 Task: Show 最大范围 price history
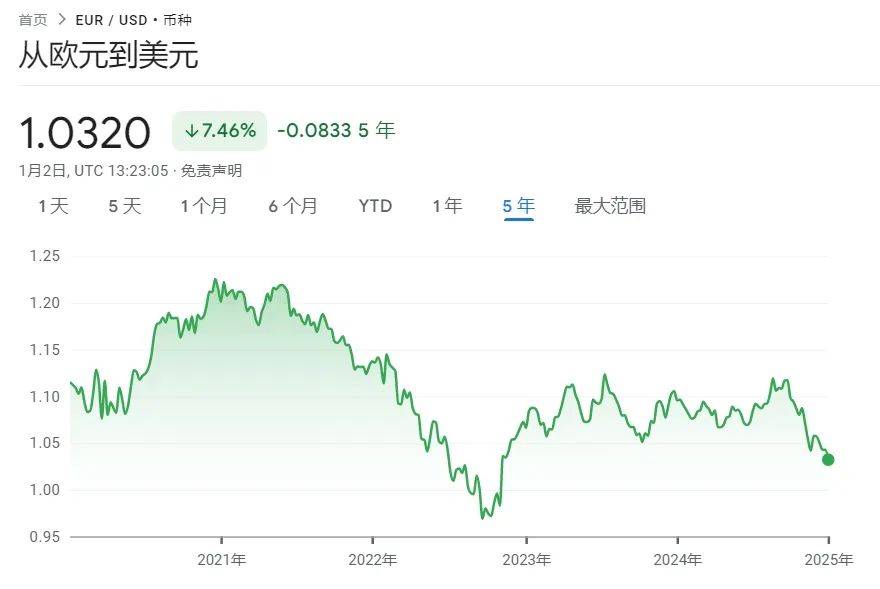(610, 206)
